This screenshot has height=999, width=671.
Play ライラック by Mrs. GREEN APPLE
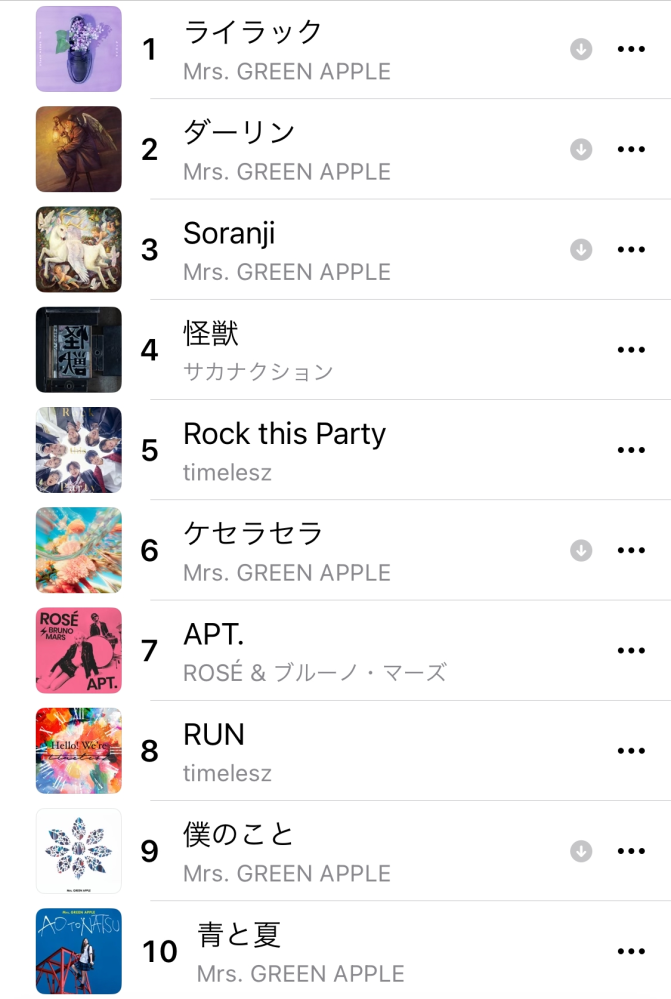point(253,31)
